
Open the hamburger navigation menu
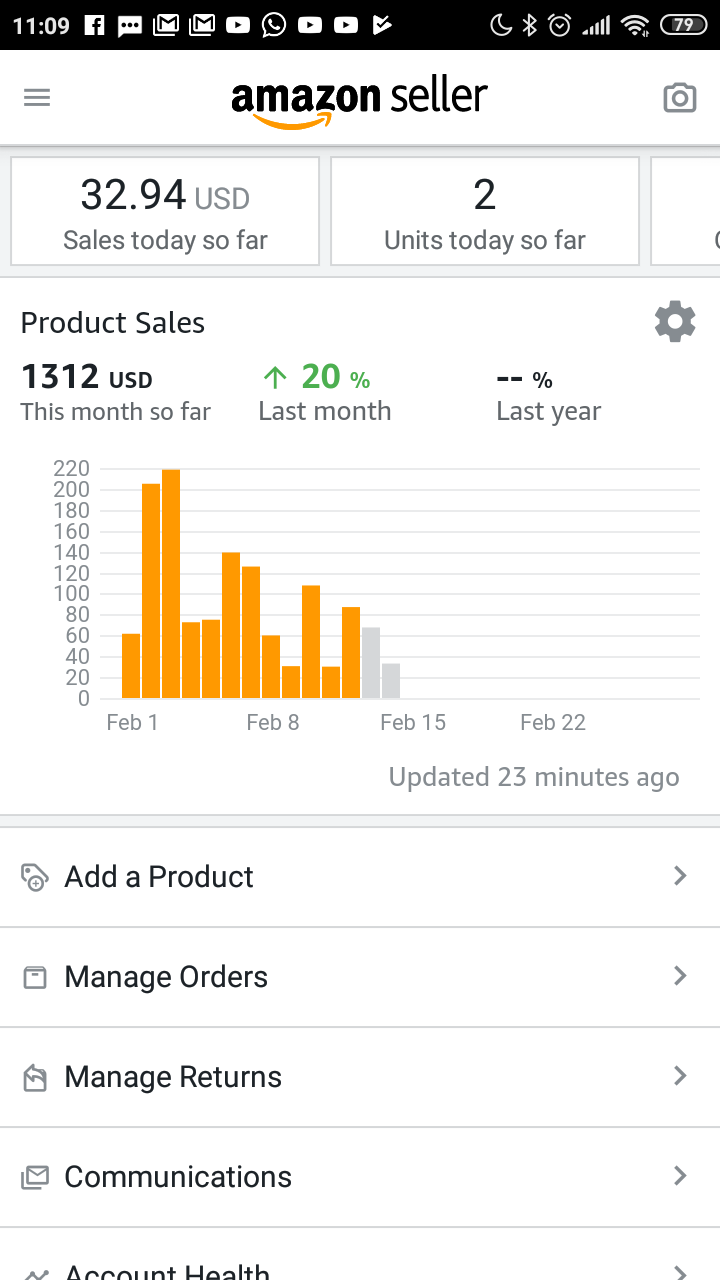[x=37, y=98]
